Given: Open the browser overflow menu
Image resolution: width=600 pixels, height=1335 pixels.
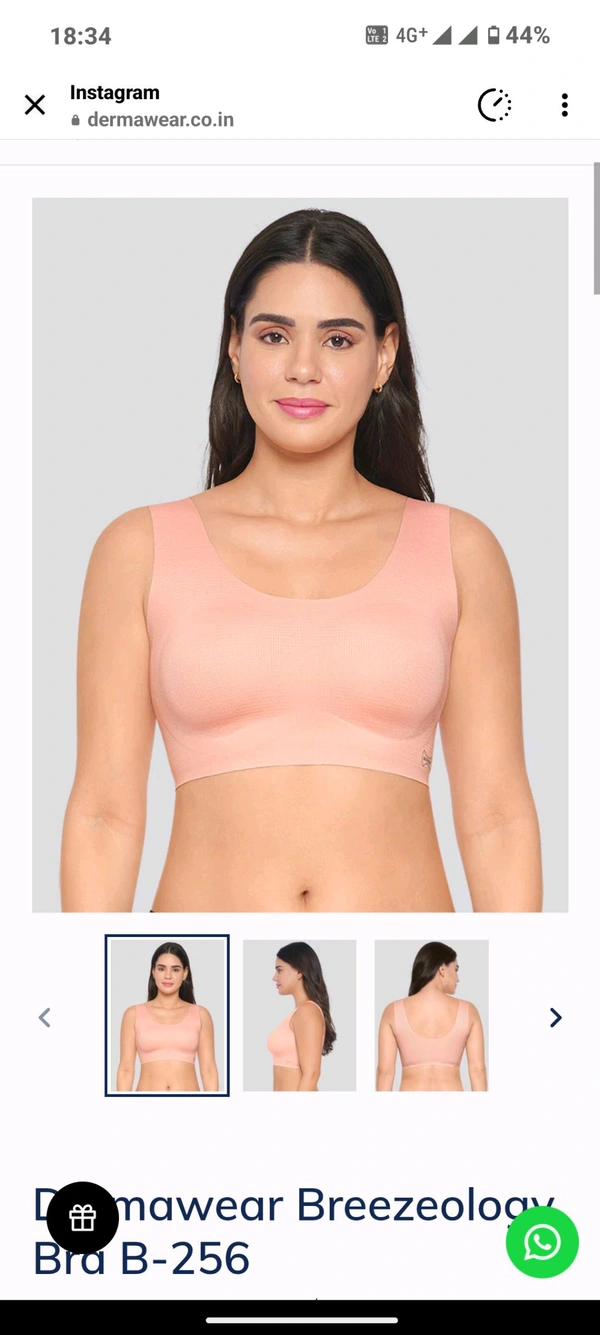Looking at the screenshot, I should point(565,105).
